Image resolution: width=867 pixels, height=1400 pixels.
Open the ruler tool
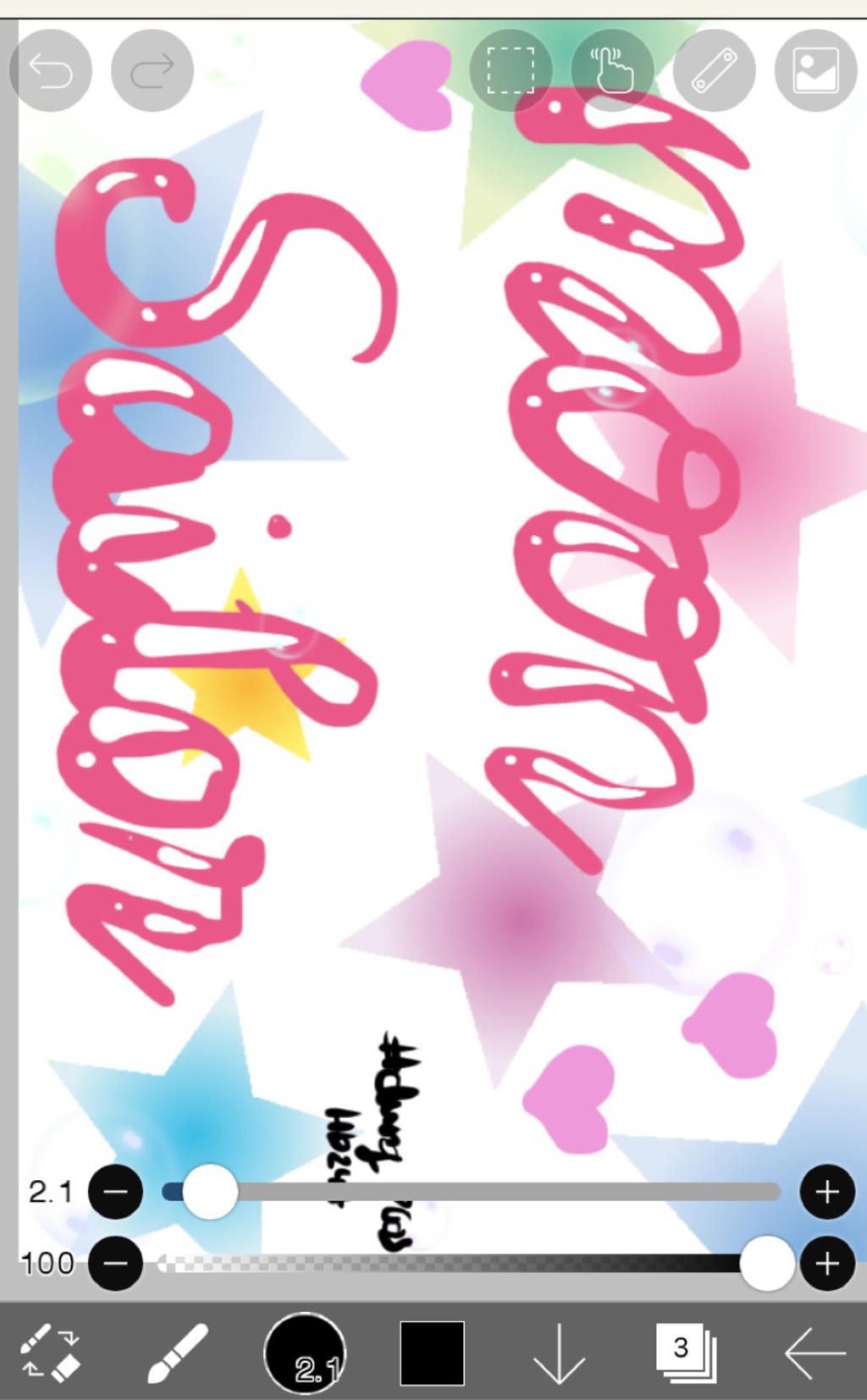(714, 71)
